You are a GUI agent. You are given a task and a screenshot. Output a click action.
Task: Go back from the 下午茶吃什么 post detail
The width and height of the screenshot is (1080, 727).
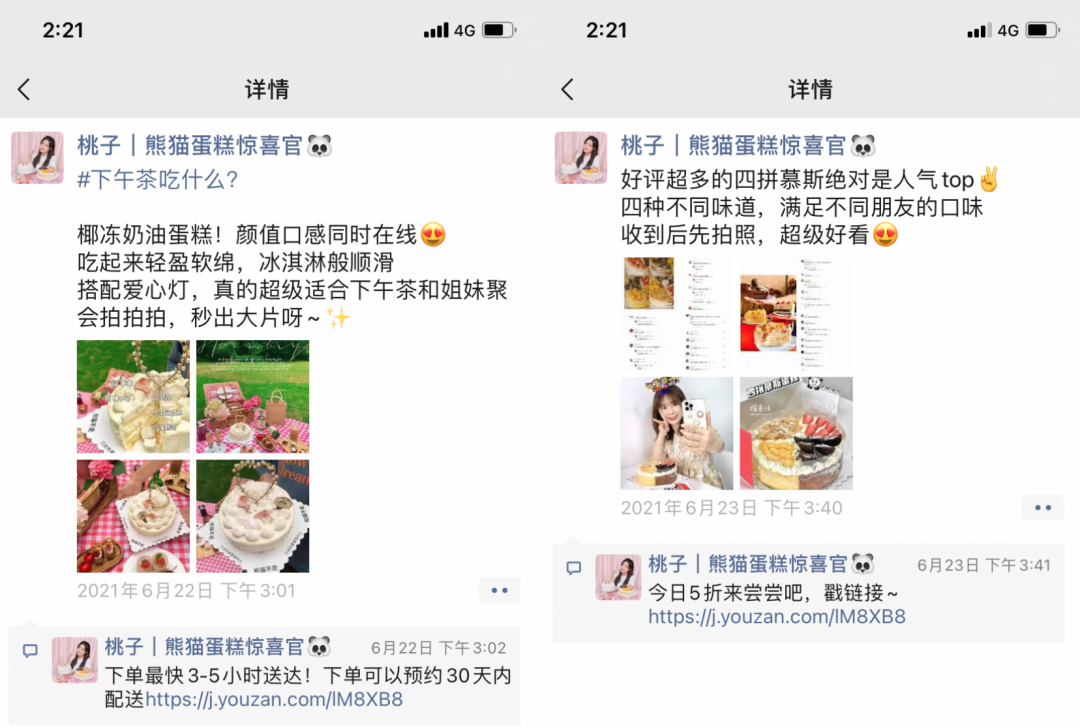click(24, 90)
